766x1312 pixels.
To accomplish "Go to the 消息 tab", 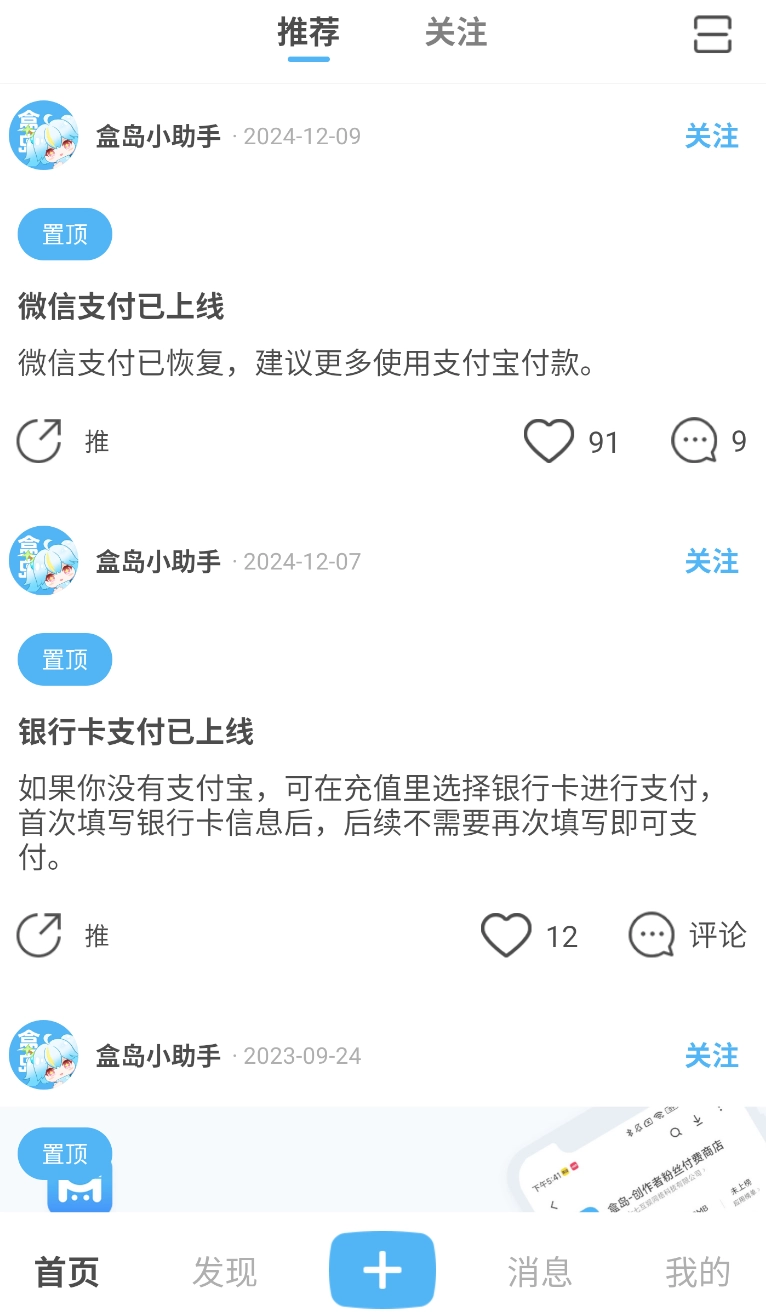I will click(x=539, y=1272).
